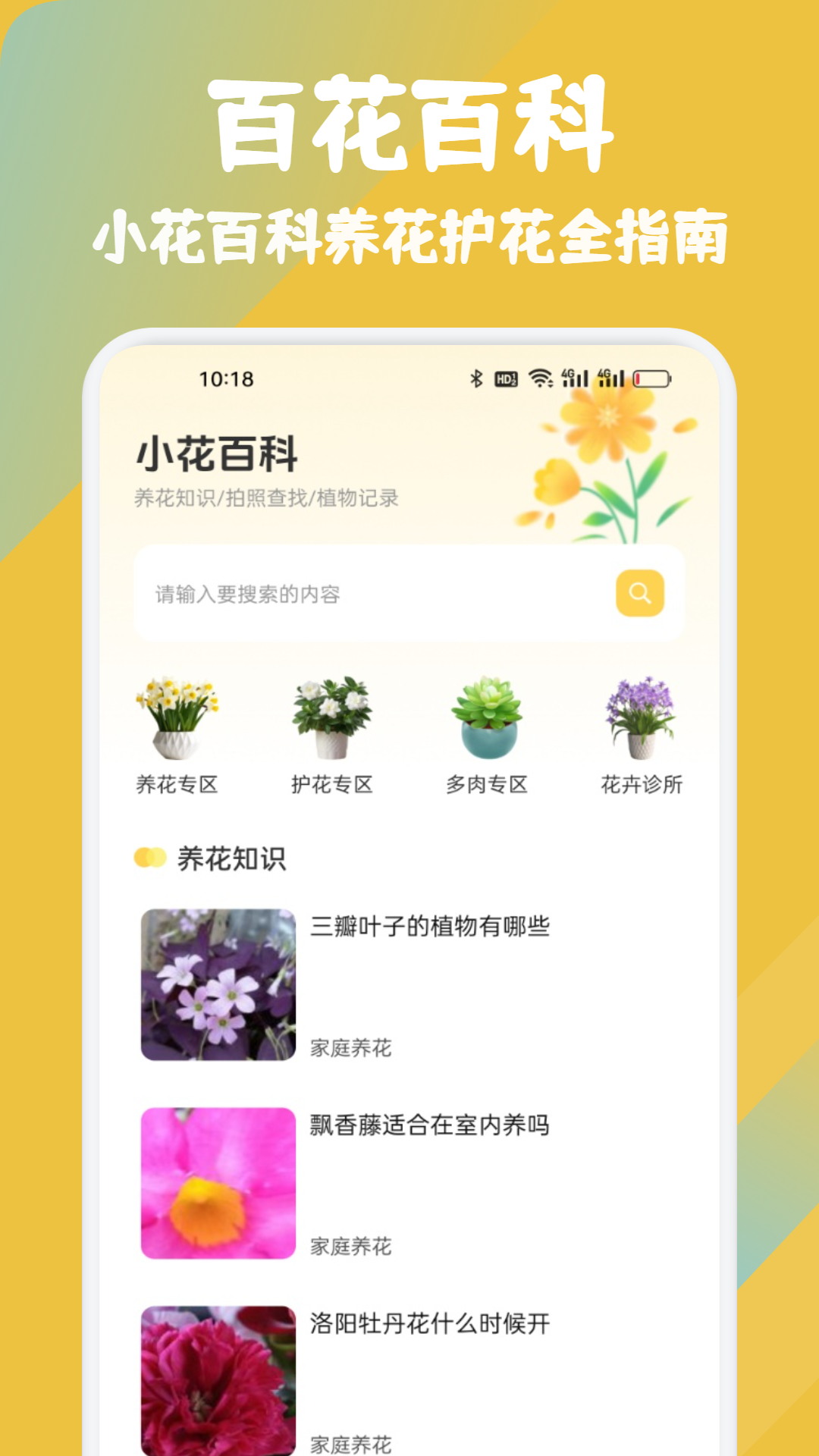Click the search input field
The width and height of the screenshot is (819, 1456).
(341, 594)
